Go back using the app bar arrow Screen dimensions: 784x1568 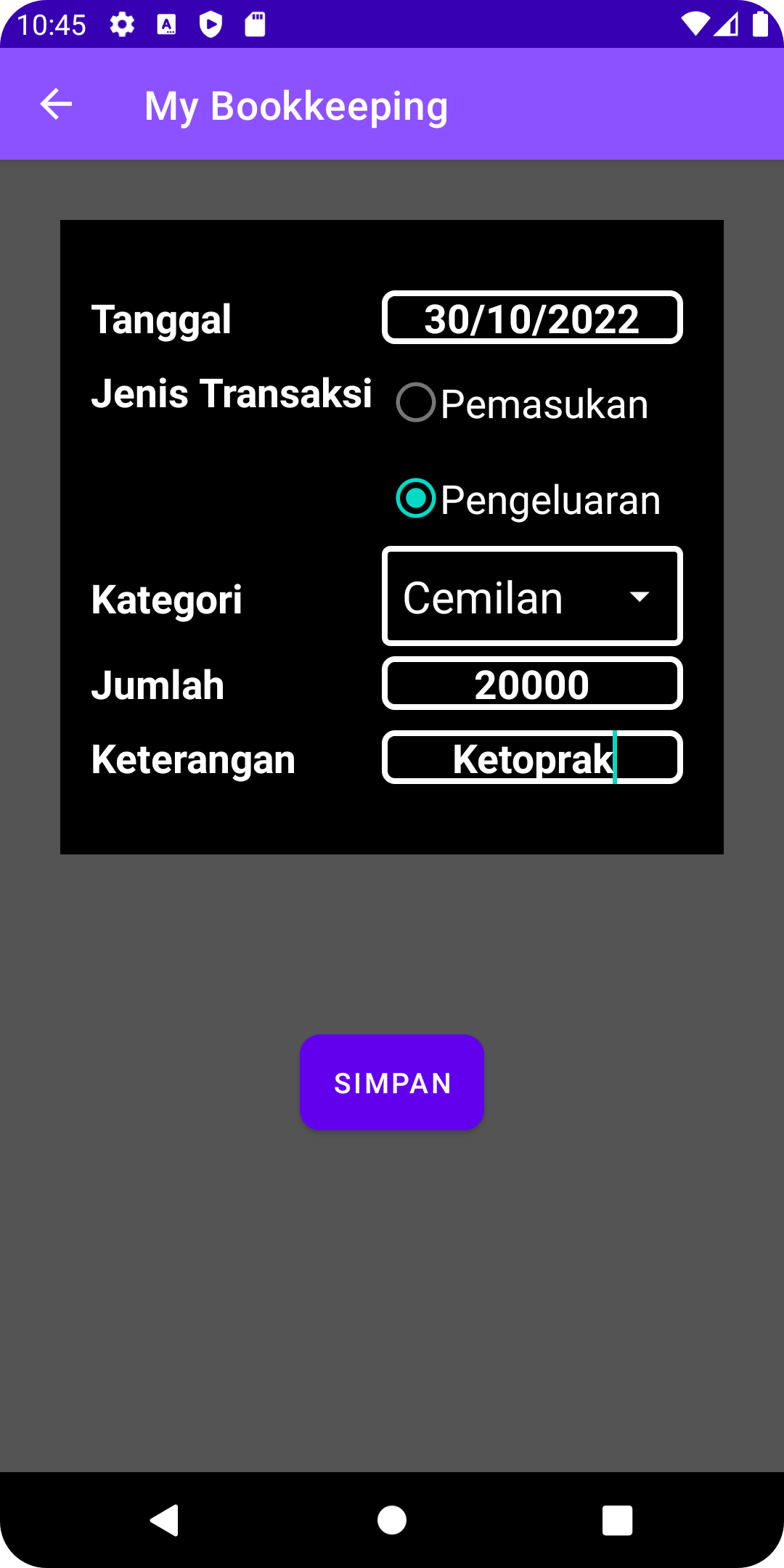click(x=56, y=105)
